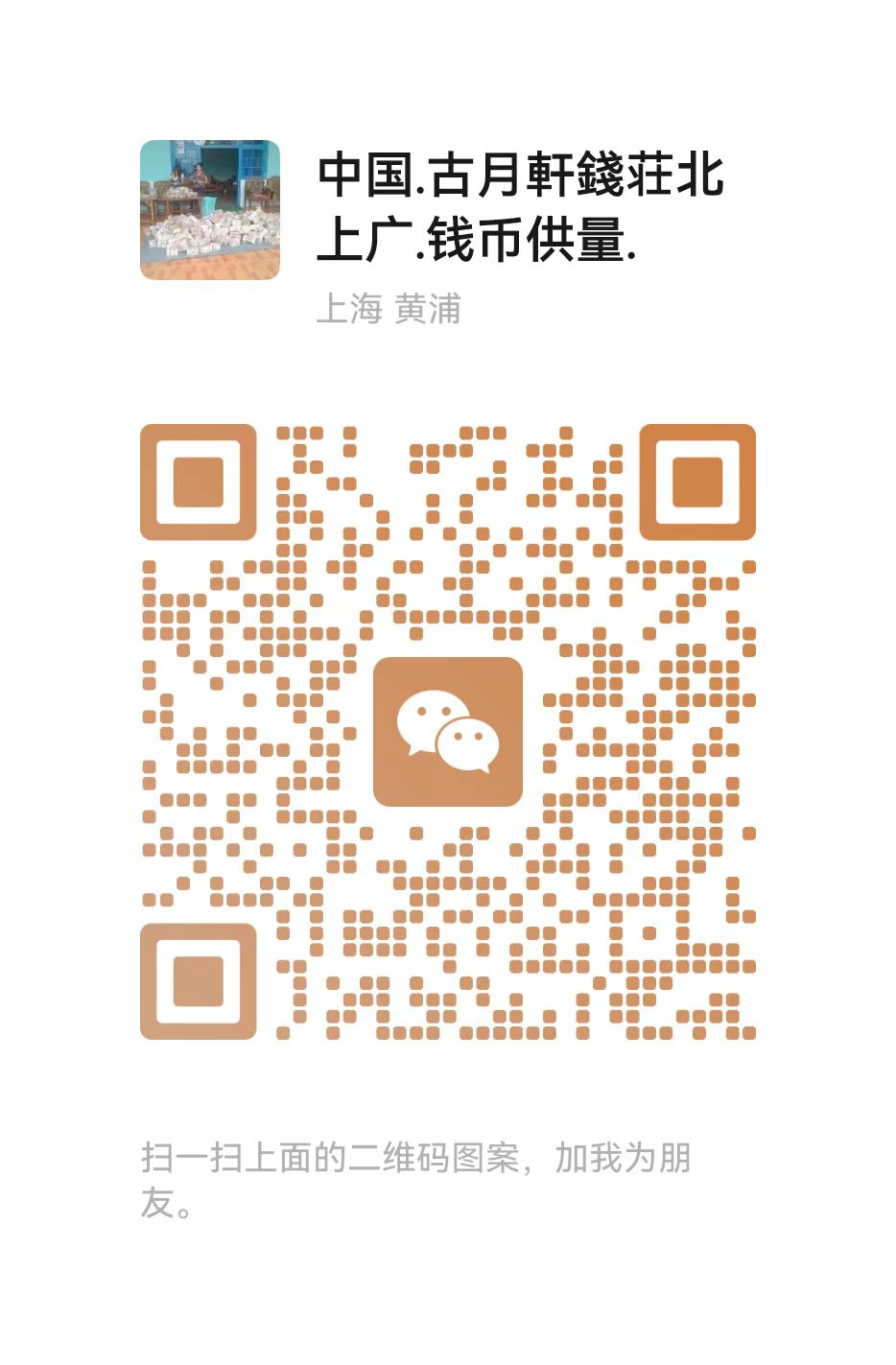The width and height of the screenshot is (896, 1365).
Task: Click the contact name 中国.古月軒錢莊北上广.钱币供量.
Action: pyautogui.click(x=523, y=206)
